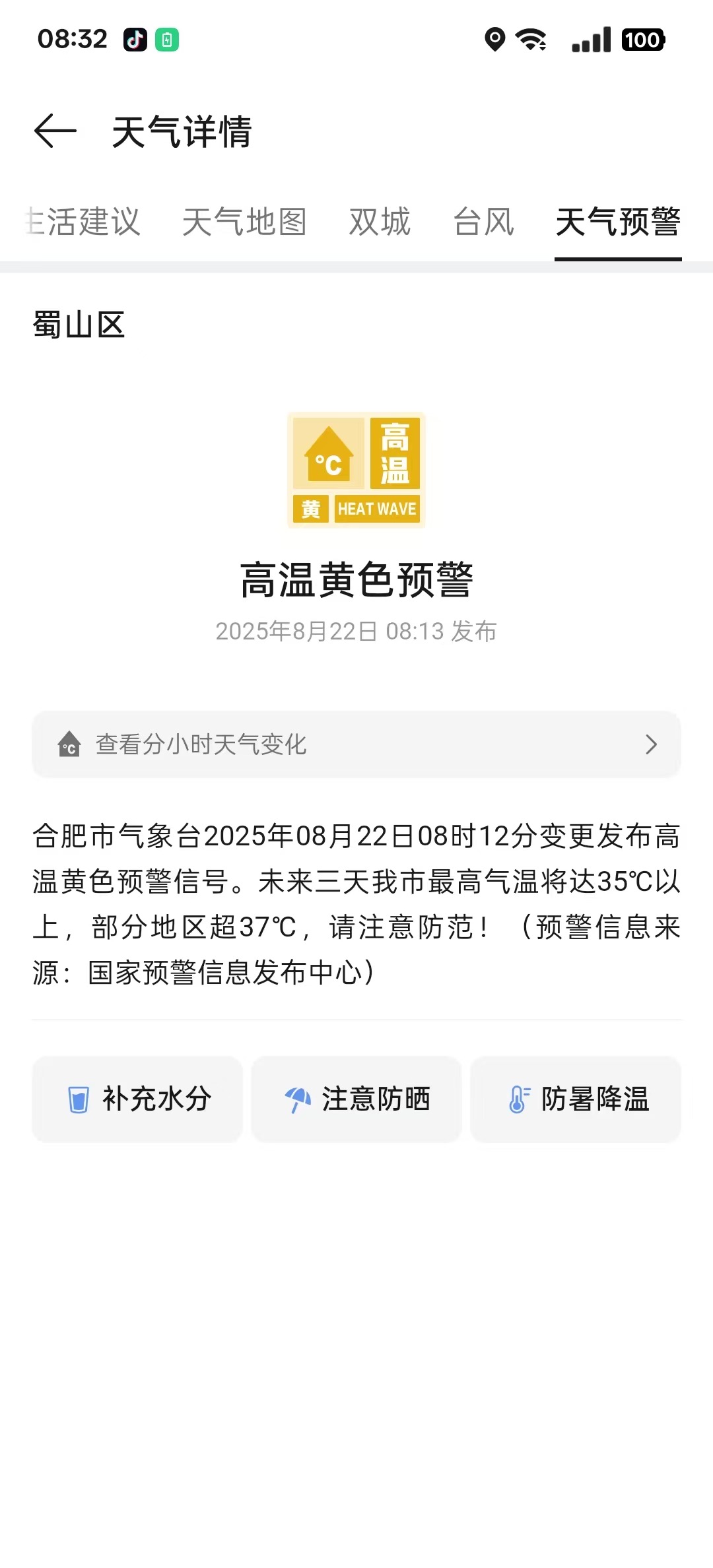Go back using the arrow icon
This screenshot has width=713, height=1568.
(55, 131)
